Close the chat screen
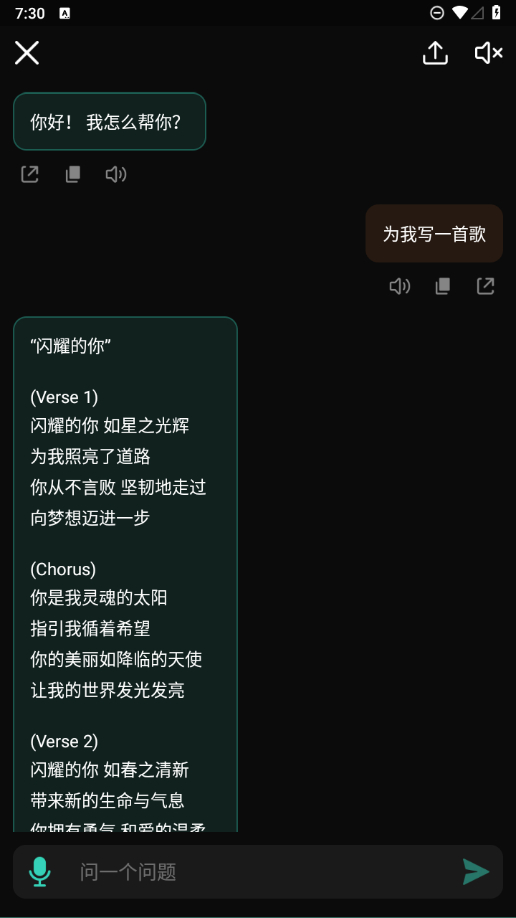Screen dimensions: 516x918 click(x=27, y=53)
